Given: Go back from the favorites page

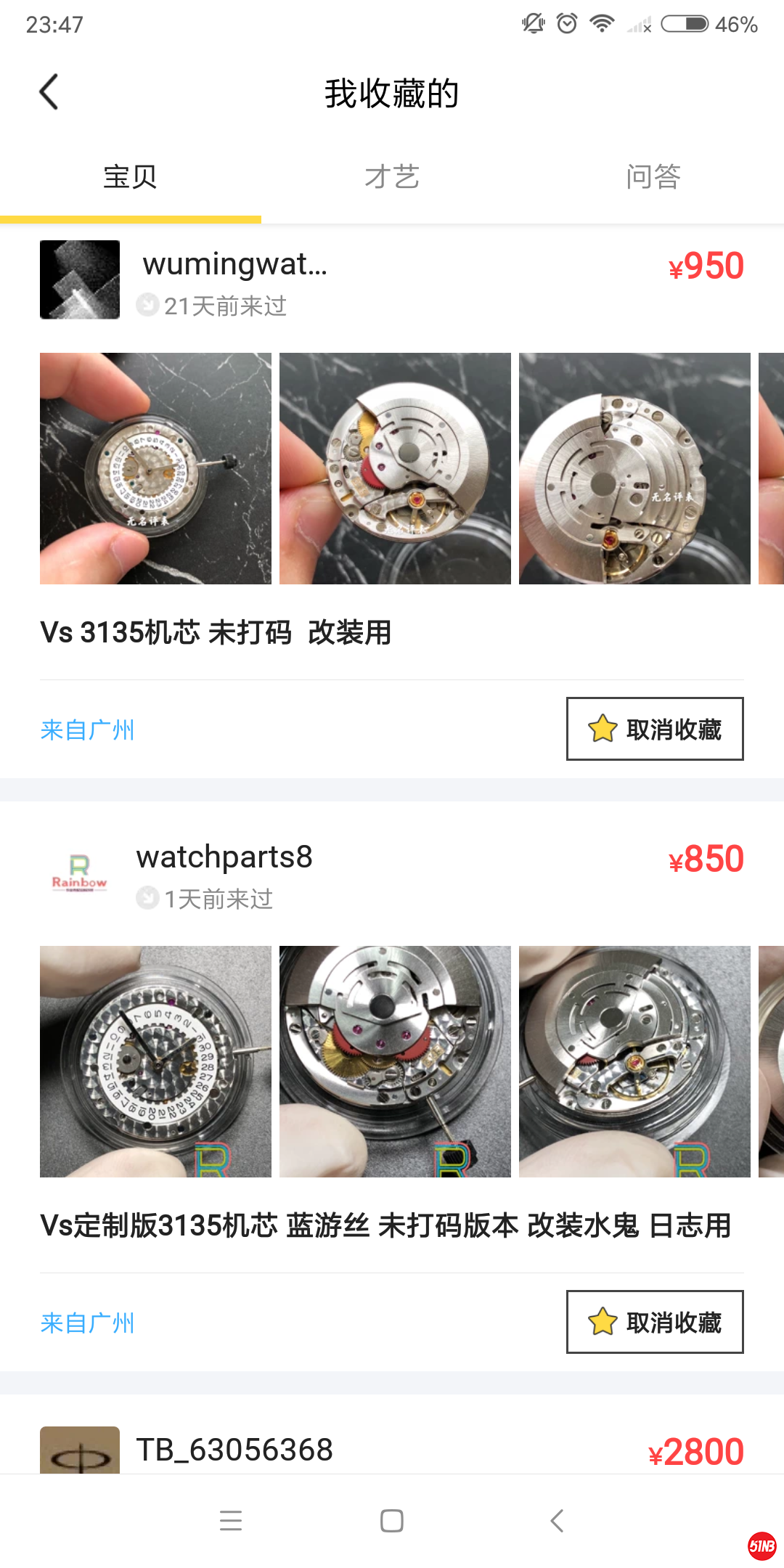Looking at the screenshot, I should point(49,93).
